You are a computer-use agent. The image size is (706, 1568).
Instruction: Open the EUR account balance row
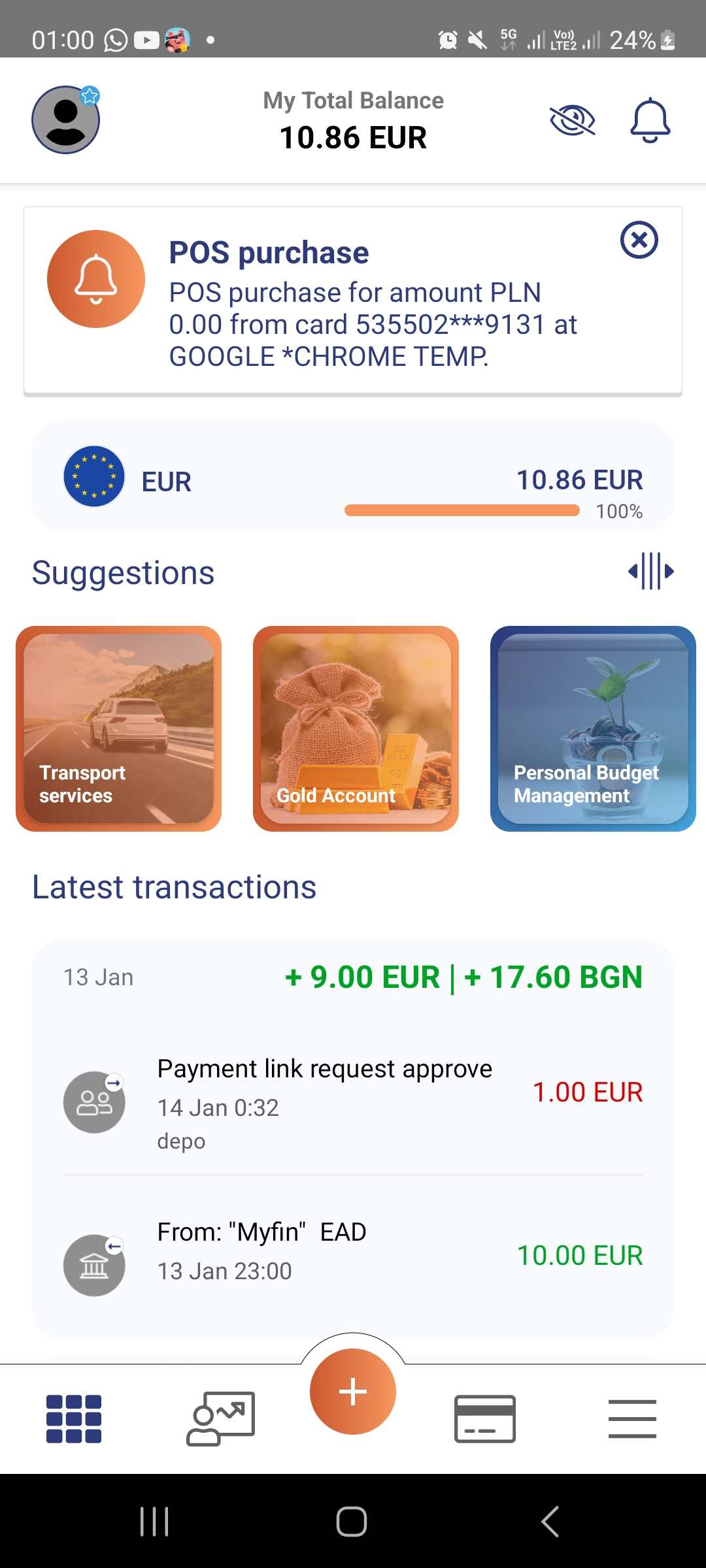(353, 482)
